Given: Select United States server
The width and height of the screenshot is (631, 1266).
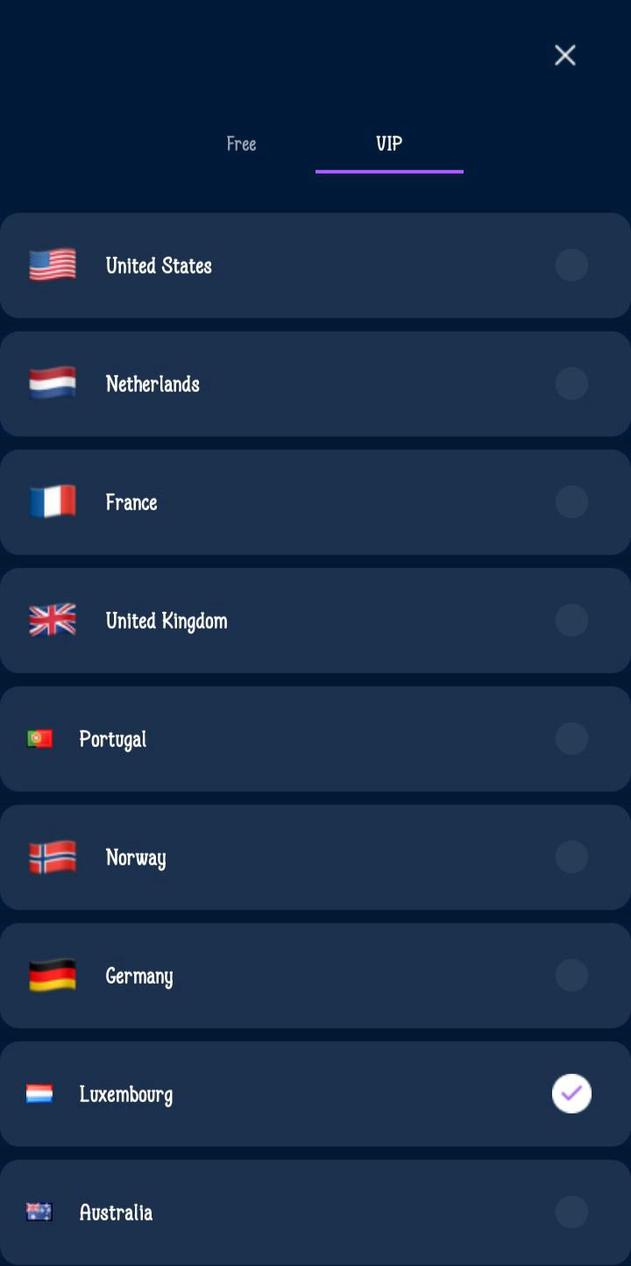Looking at the screenshot, I should tap(315, 266).
